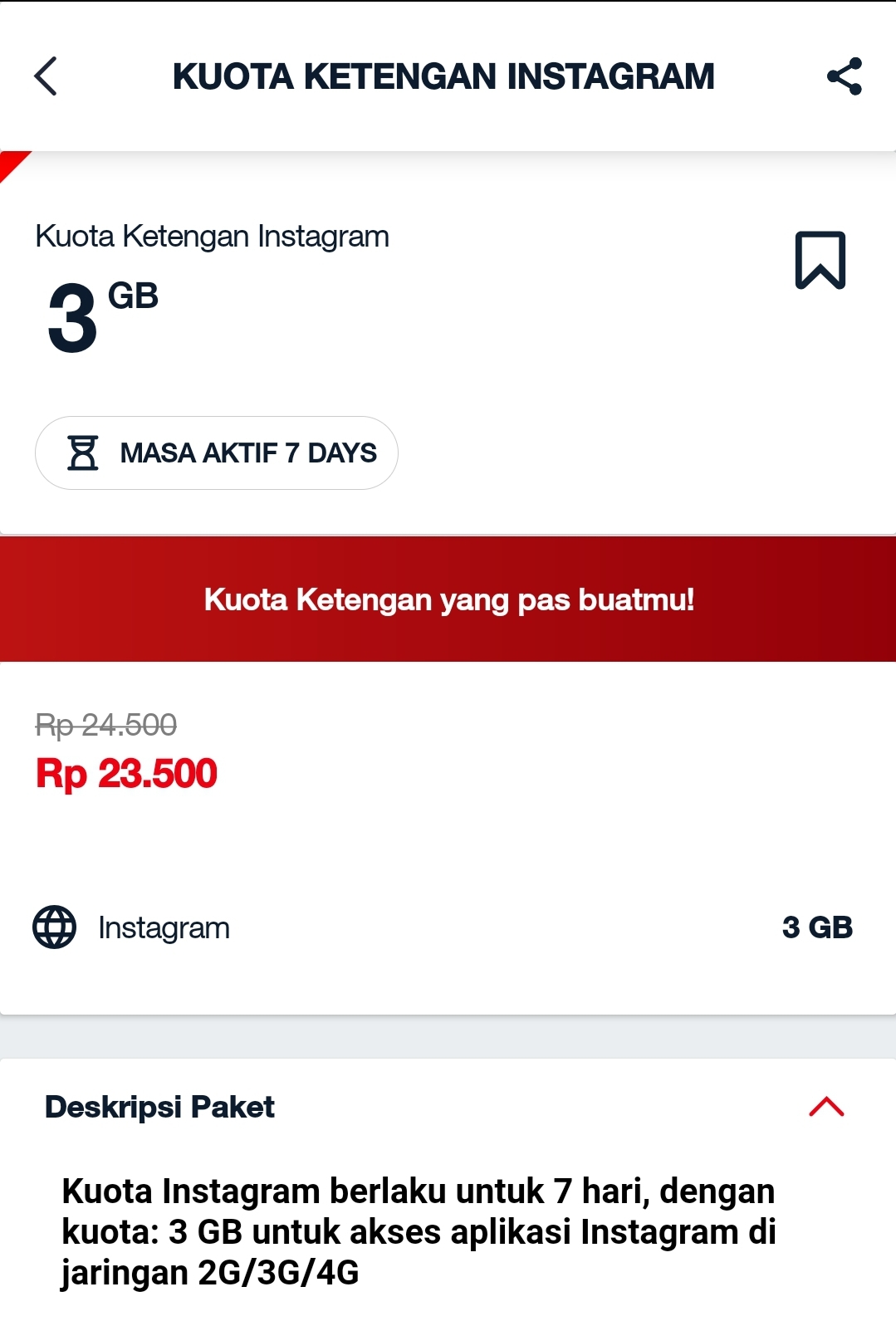
Task: Select the Instagram 3 GB quota row
Action: tap(448, 927)
